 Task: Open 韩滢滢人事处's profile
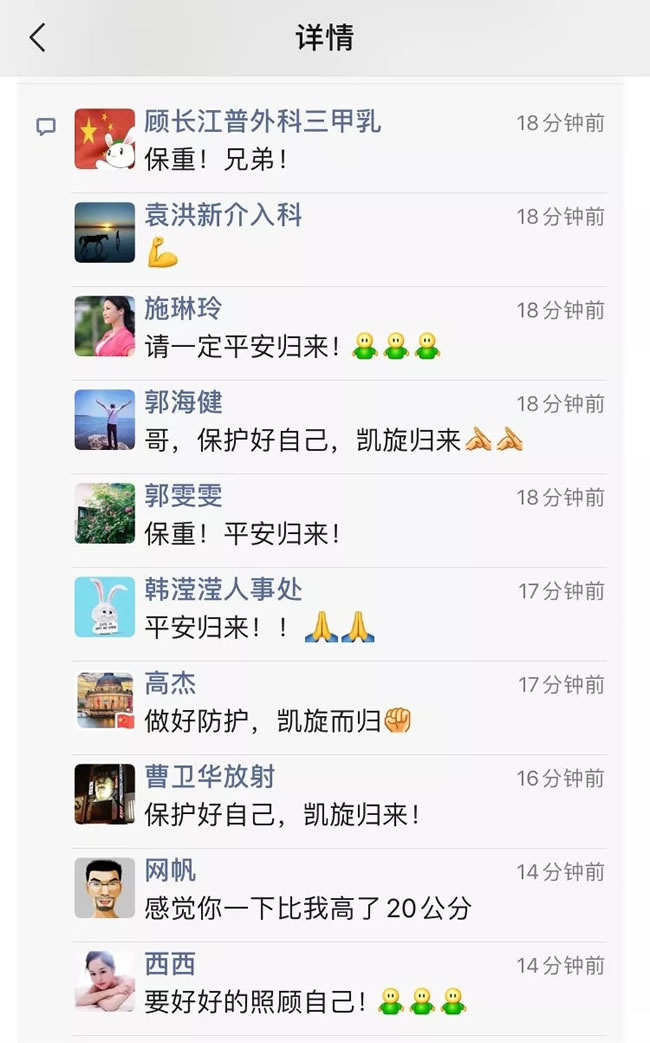click(x=223, y=590)
